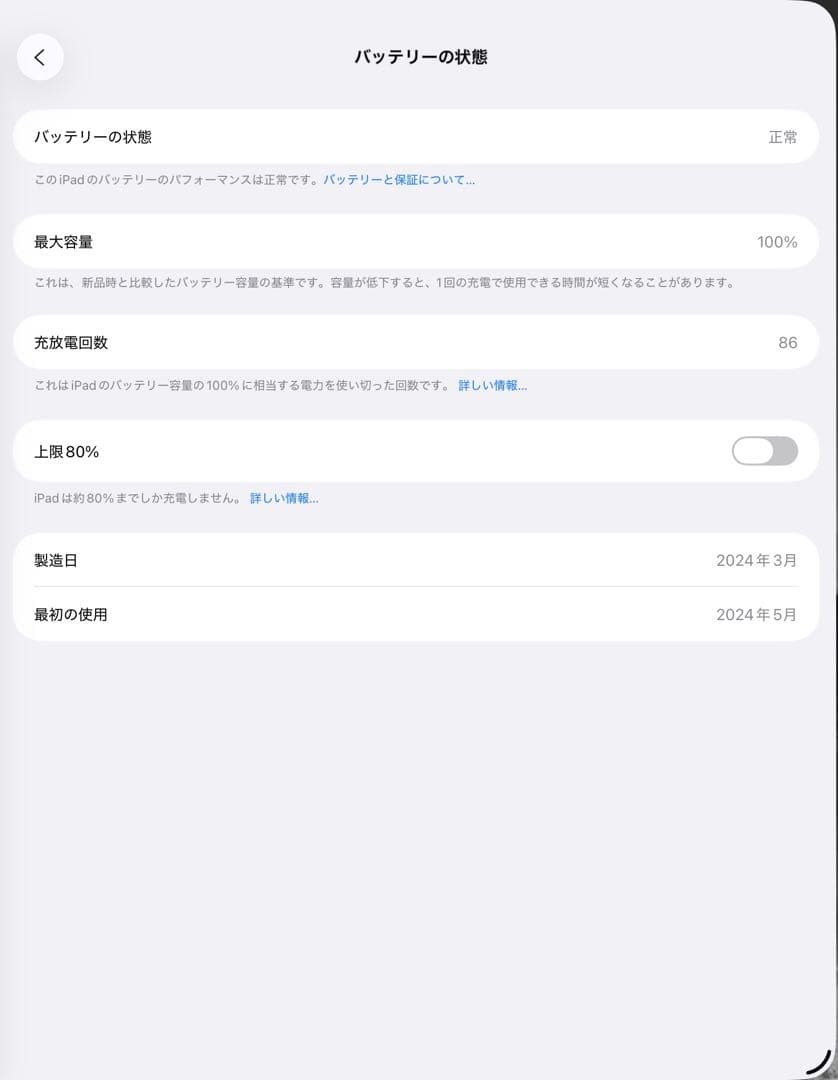Toggle the 上限80% charging limit switch

764,451
